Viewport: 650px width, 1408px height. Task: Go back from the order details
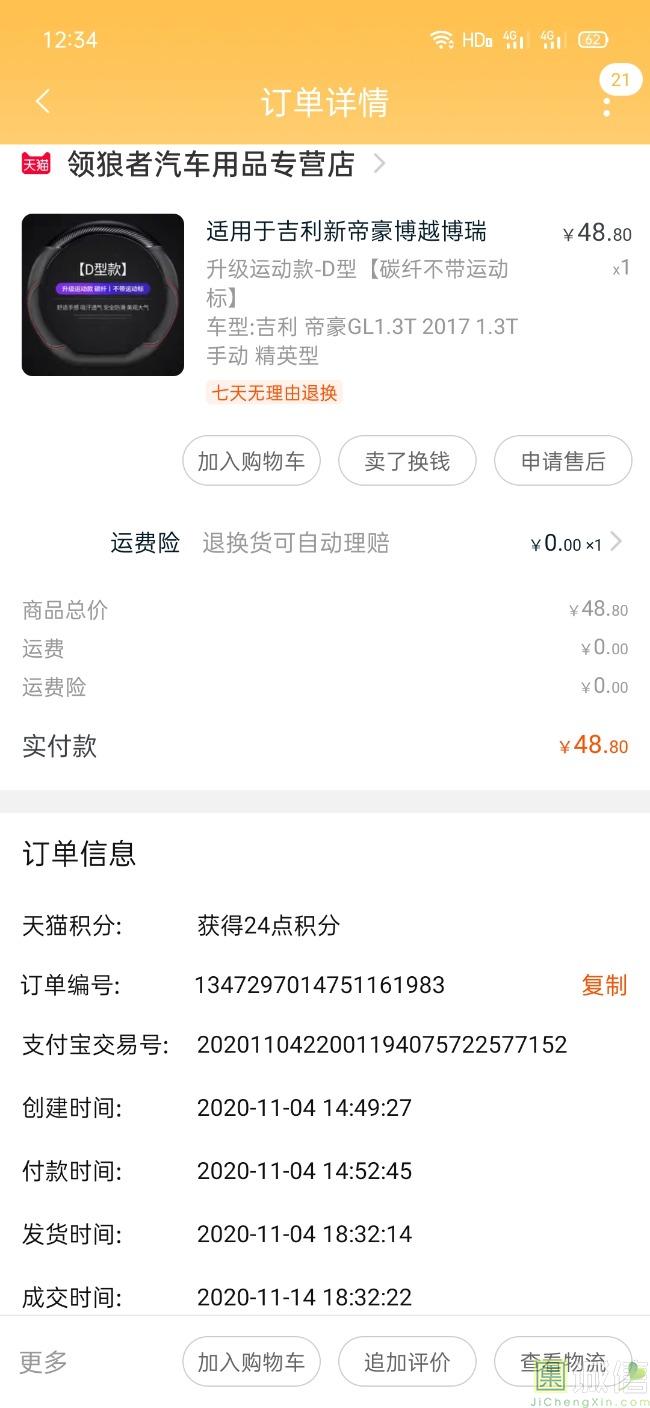[42, 102]
